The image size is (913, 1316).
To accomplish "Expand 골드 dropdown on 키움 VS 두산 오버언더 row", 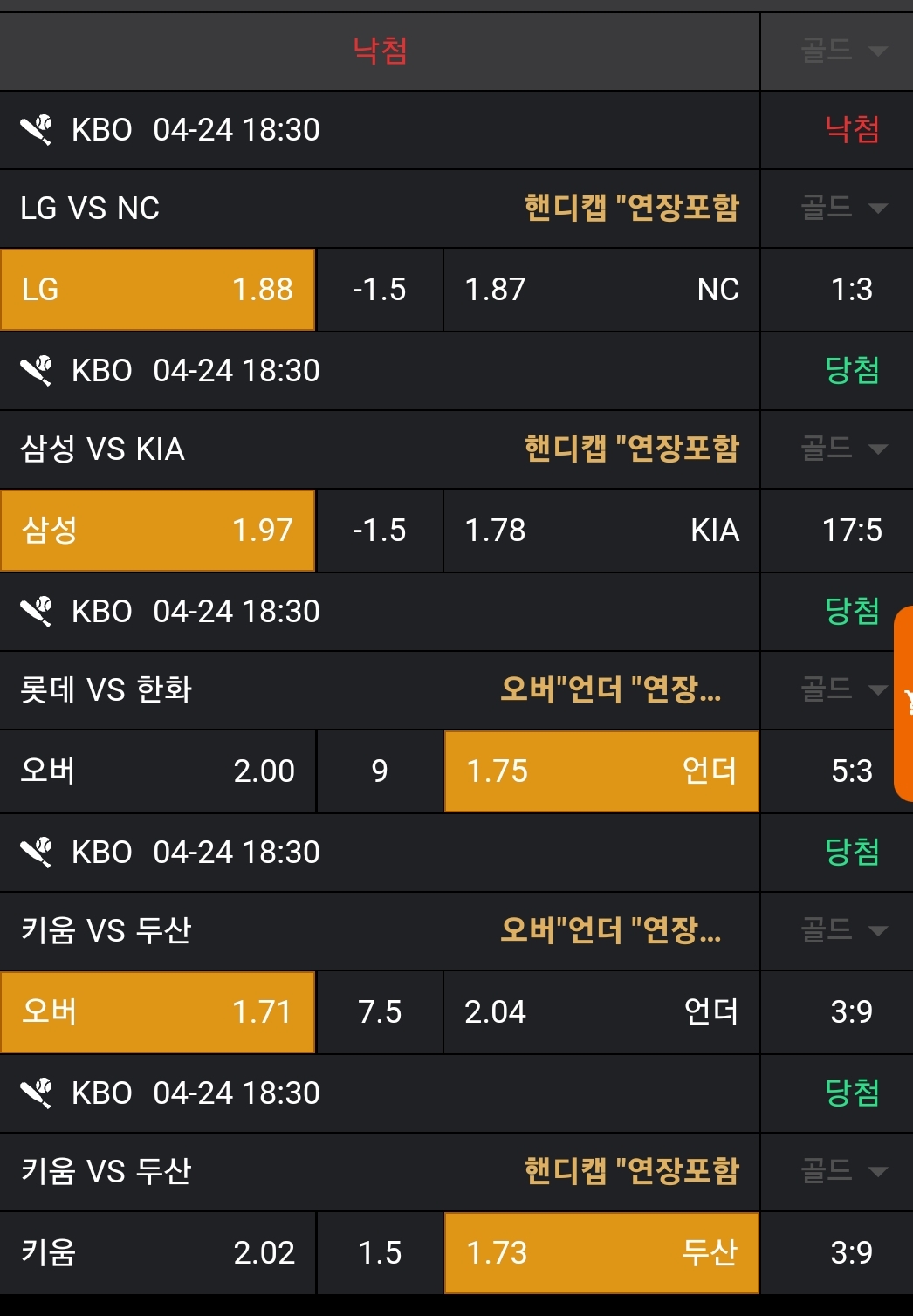I will tap(843, 930).
